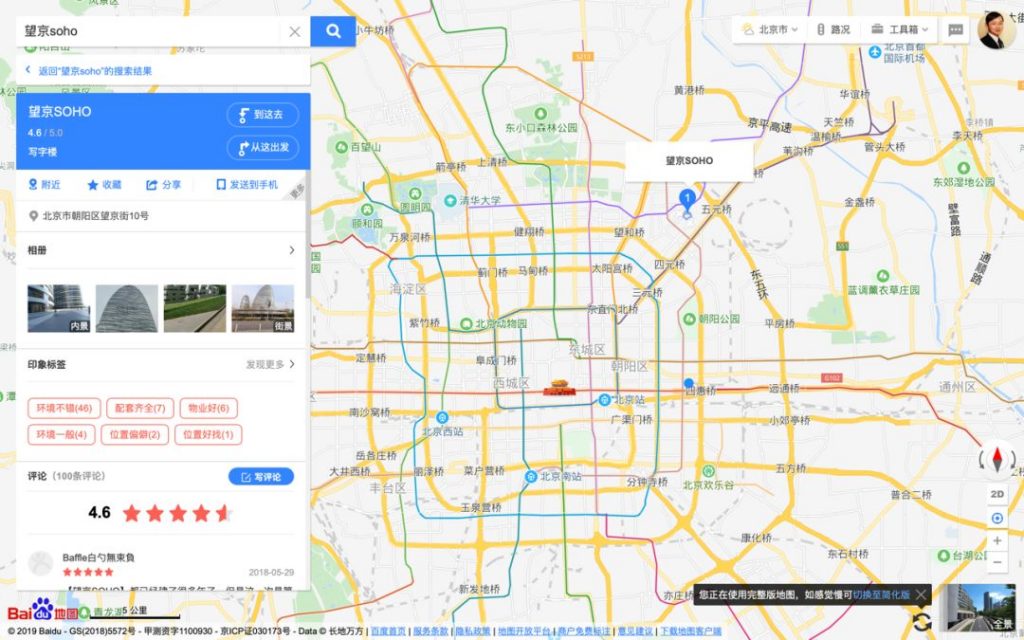This screenshot has height=640, width=1024.
Task: Share this place via 分享
Action: tap(164, 185)
